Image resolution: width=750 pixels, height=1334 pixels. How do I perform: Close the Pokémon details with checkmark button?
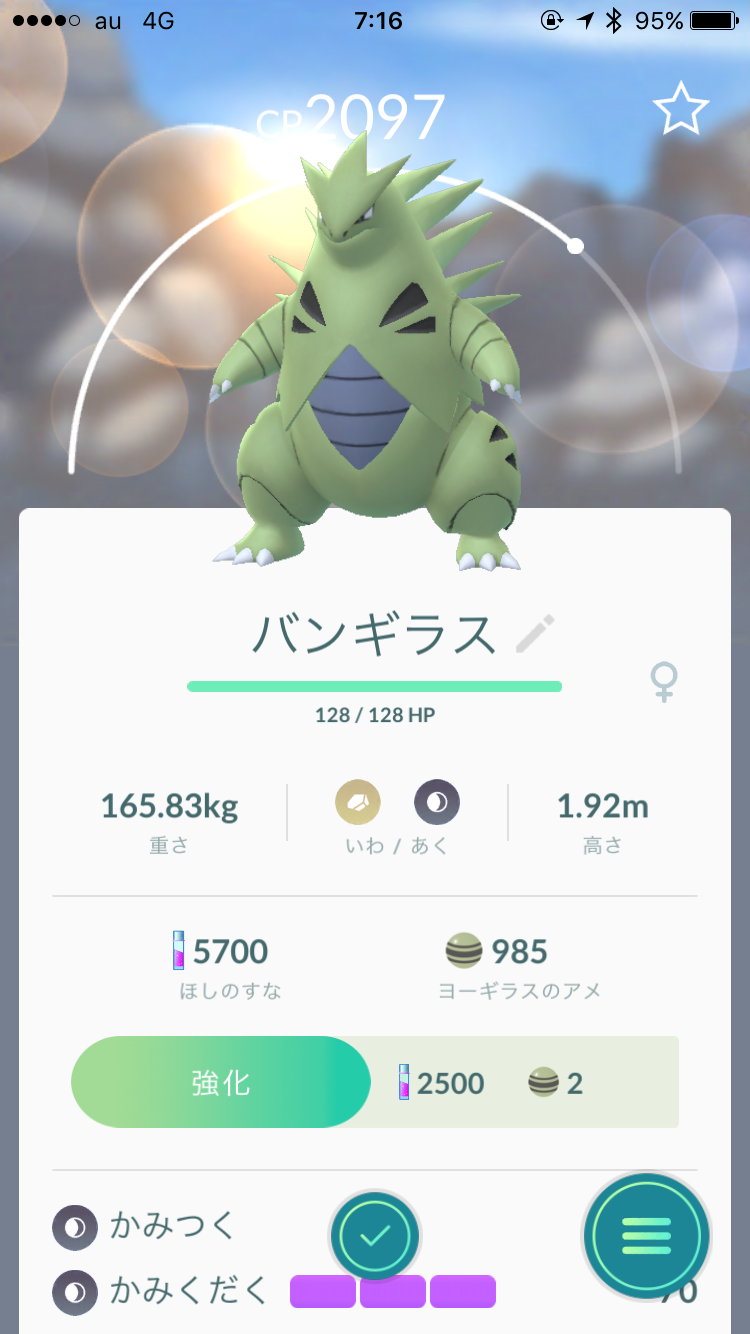tap(375, 1236)
